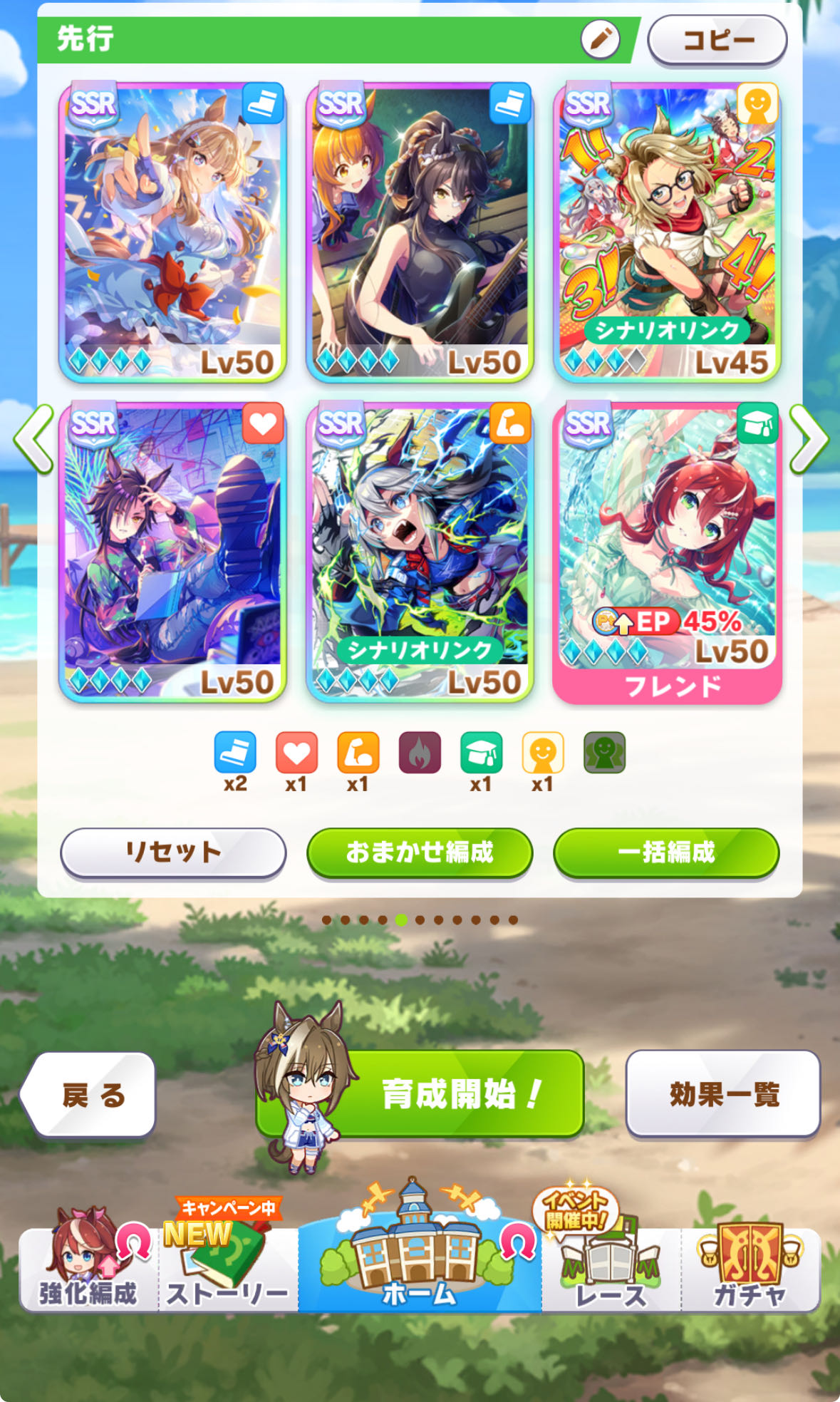Choose おまかせ編成 auto formation
Screen dimensions: 840x1402
coord(420,852)
